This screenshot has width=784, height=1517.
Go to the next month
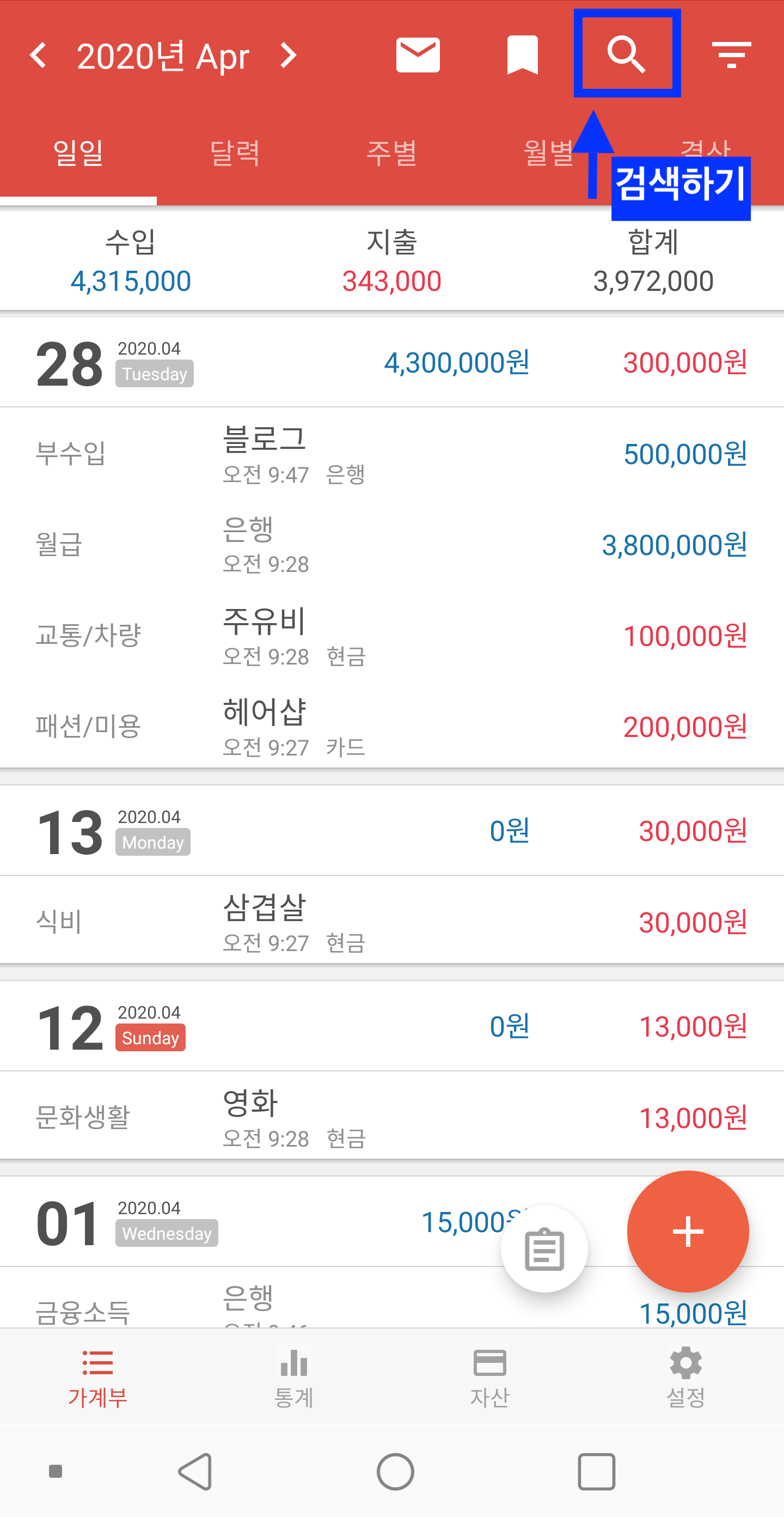288,56
